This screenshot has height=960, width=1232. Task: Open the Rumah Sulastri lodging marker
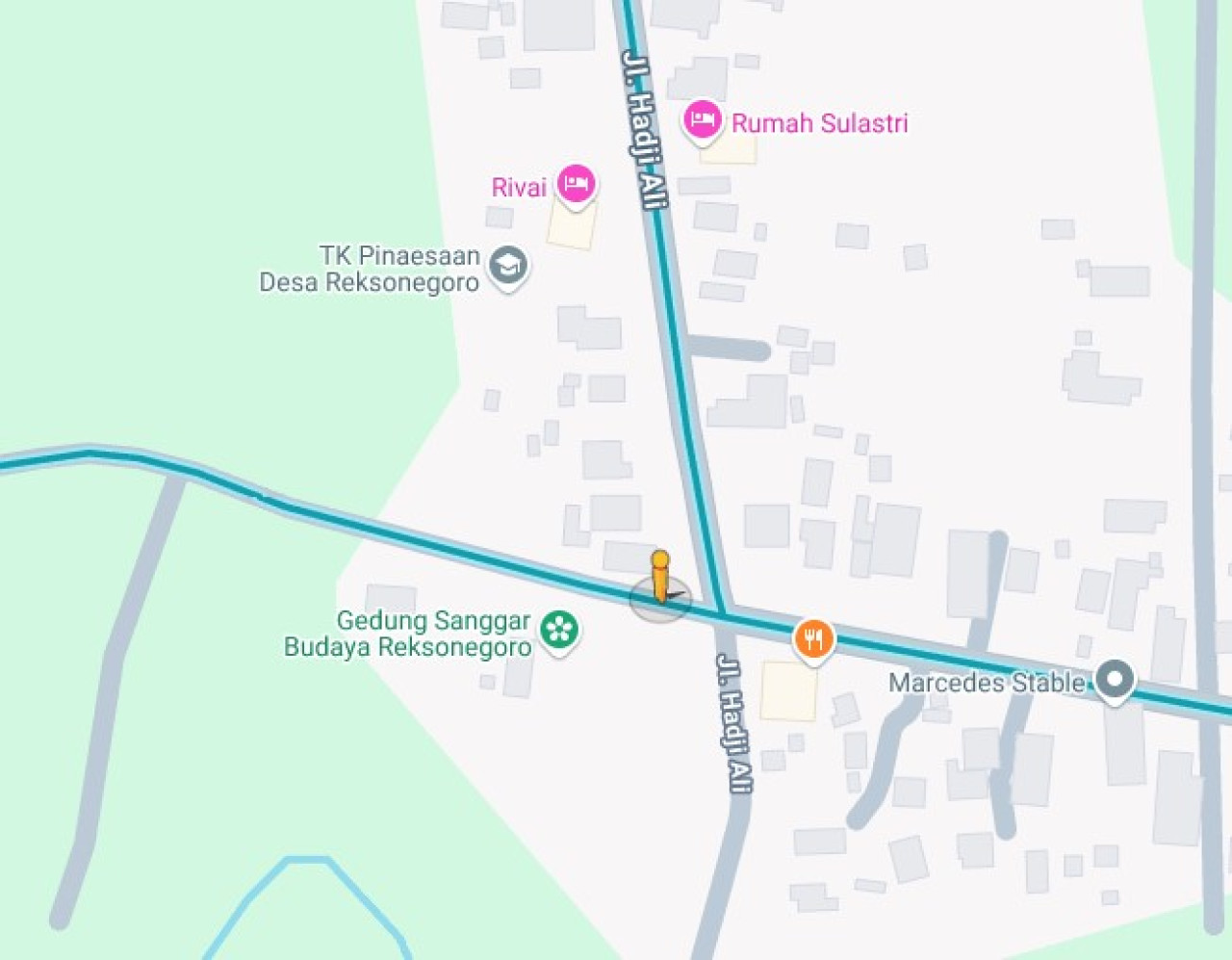pyautogui.click(x=703, y=121)
